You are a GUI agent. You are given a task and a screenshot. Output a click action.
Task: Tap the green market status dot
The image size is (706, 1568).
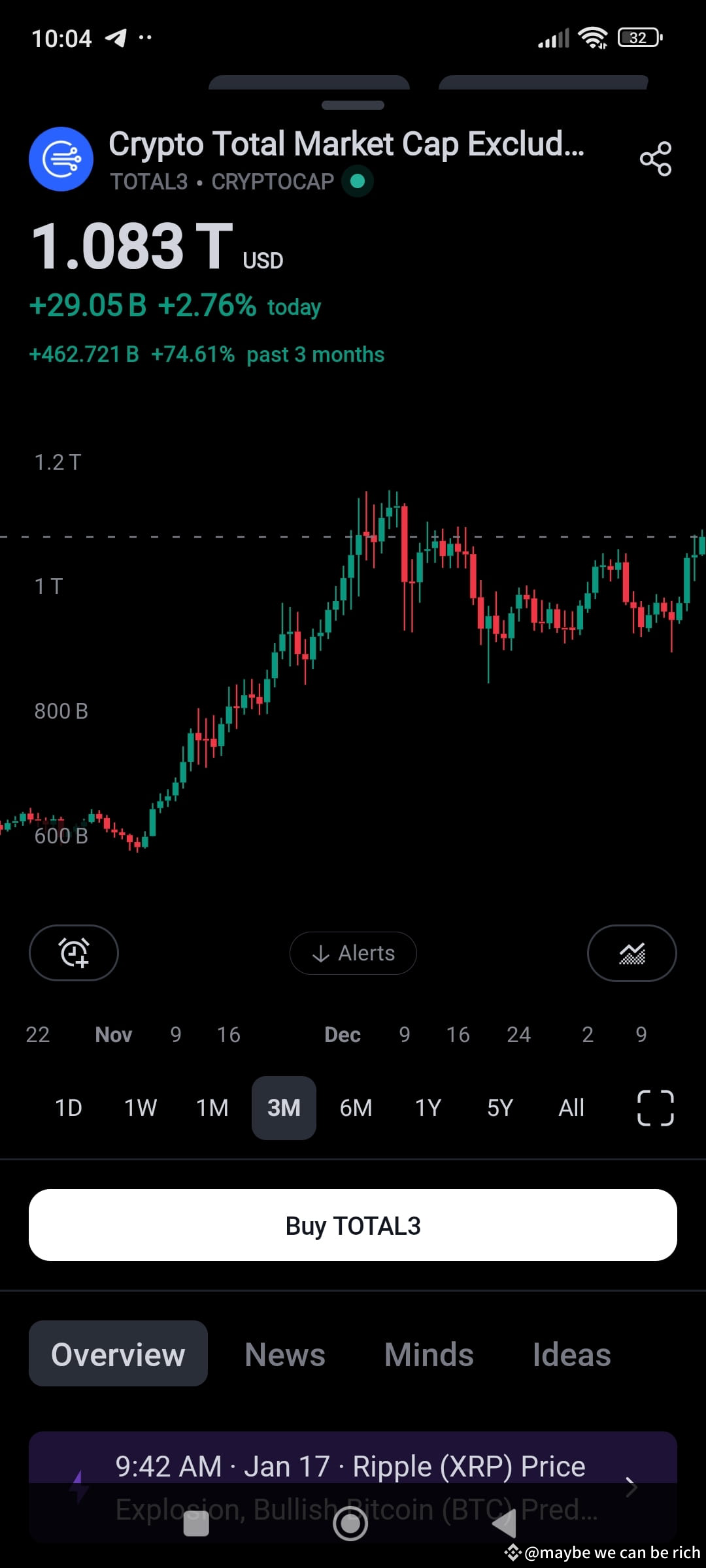tap(357, 182)
